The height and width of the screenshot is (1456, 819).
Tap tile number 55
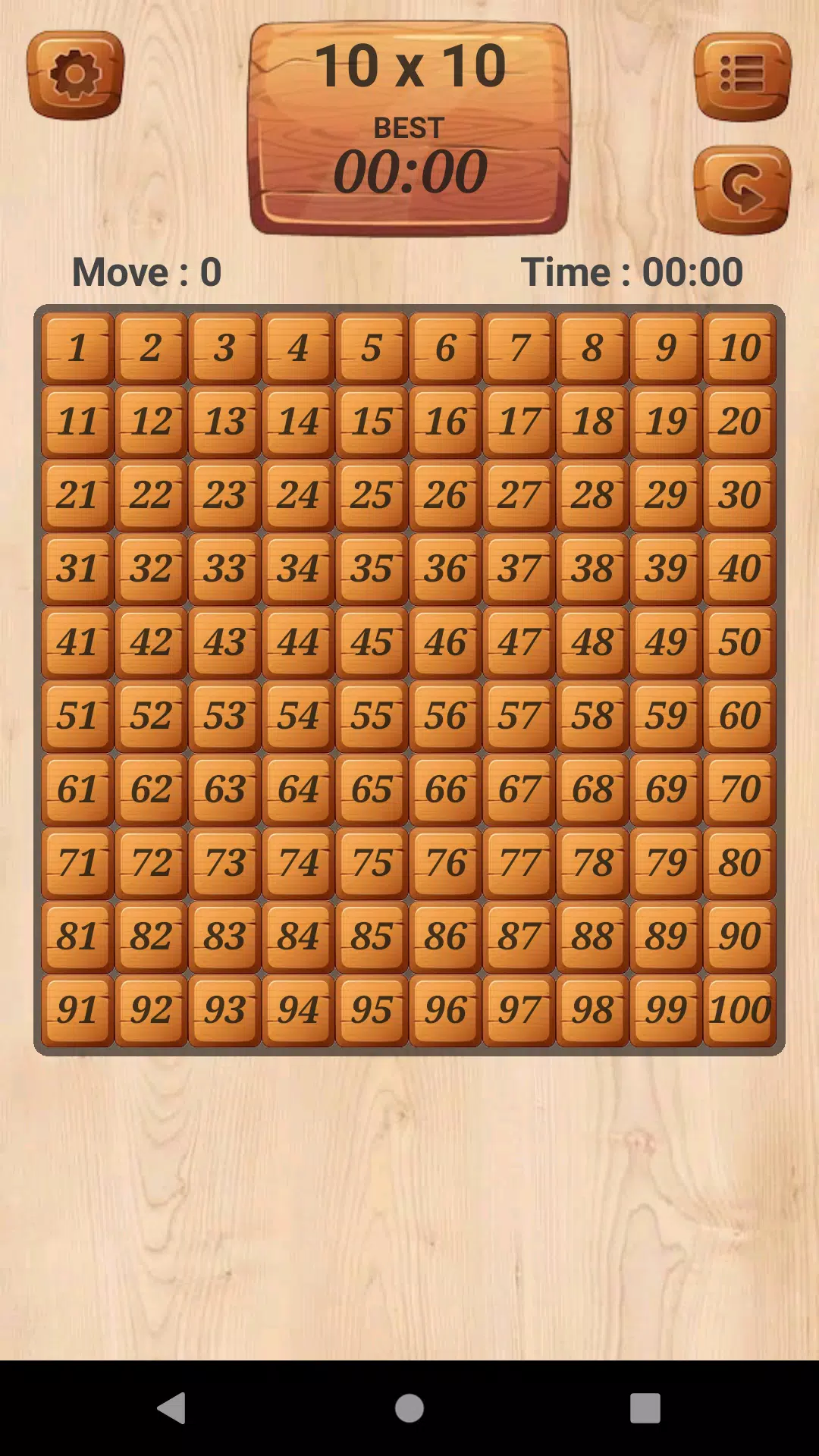click(372, 716)
